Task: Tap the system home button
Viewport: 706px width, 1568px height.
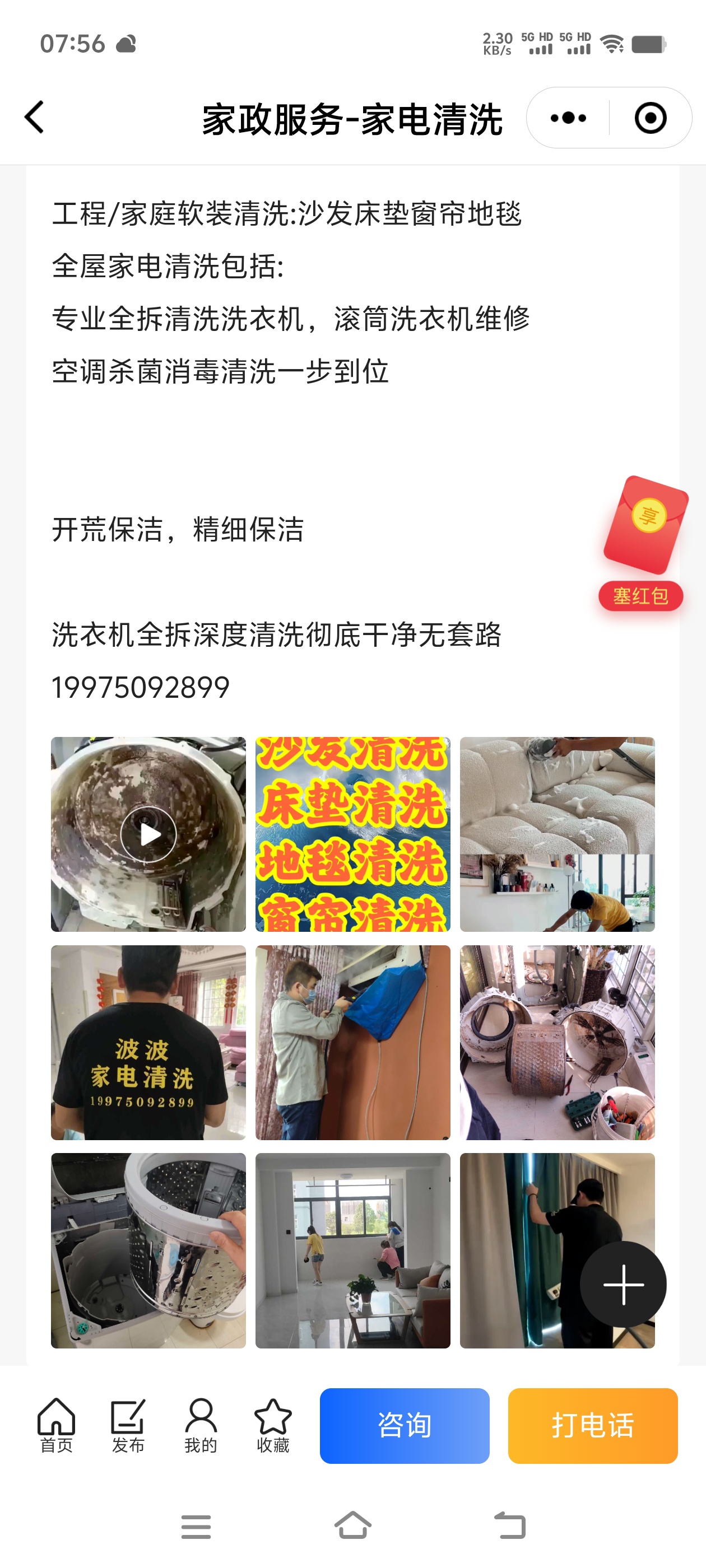Action: click(x=352, y=1526)
